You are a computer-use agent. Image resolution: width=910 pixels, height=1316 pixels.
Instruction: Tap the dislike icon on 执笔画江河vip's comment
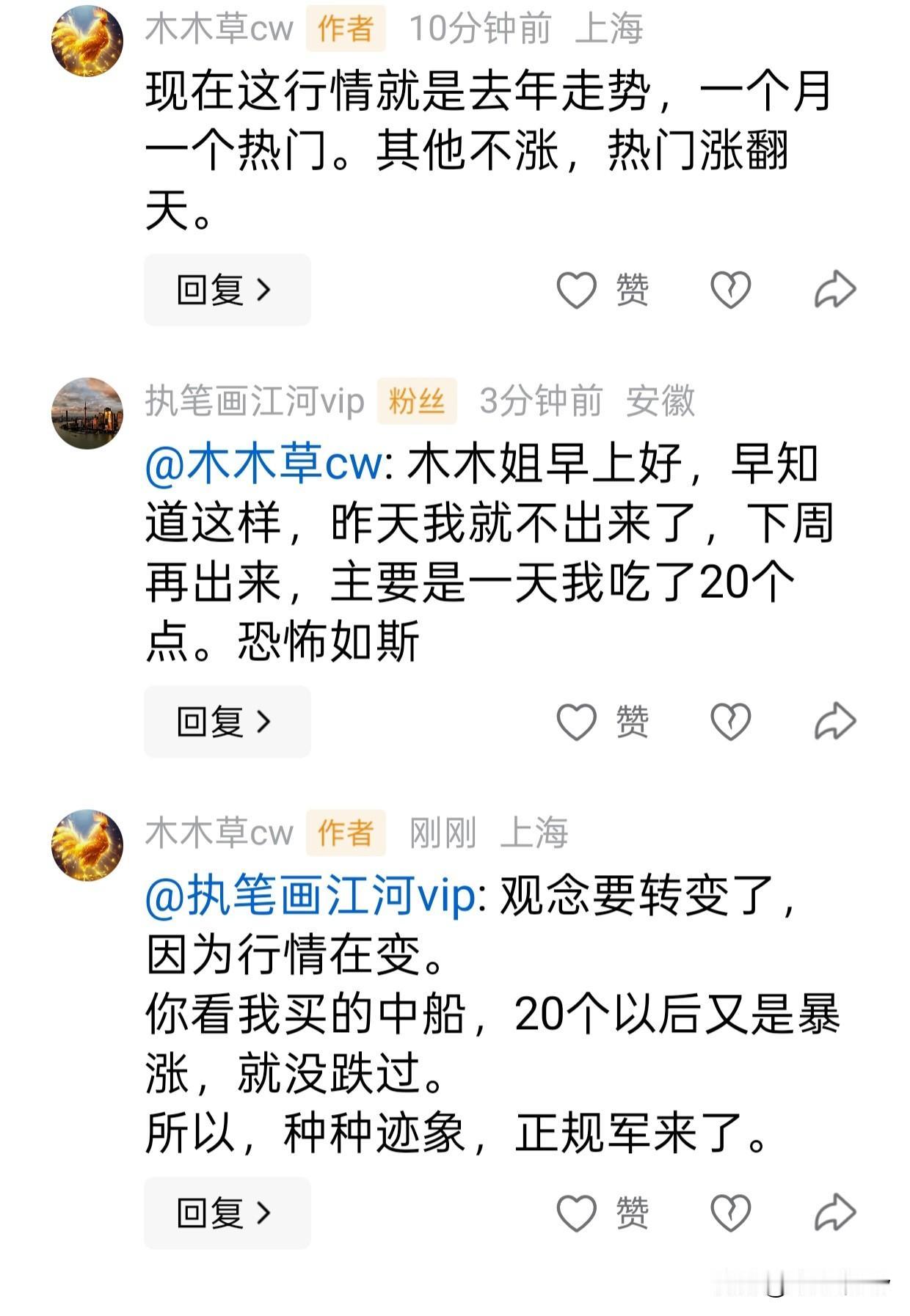[x=732, y=722]
